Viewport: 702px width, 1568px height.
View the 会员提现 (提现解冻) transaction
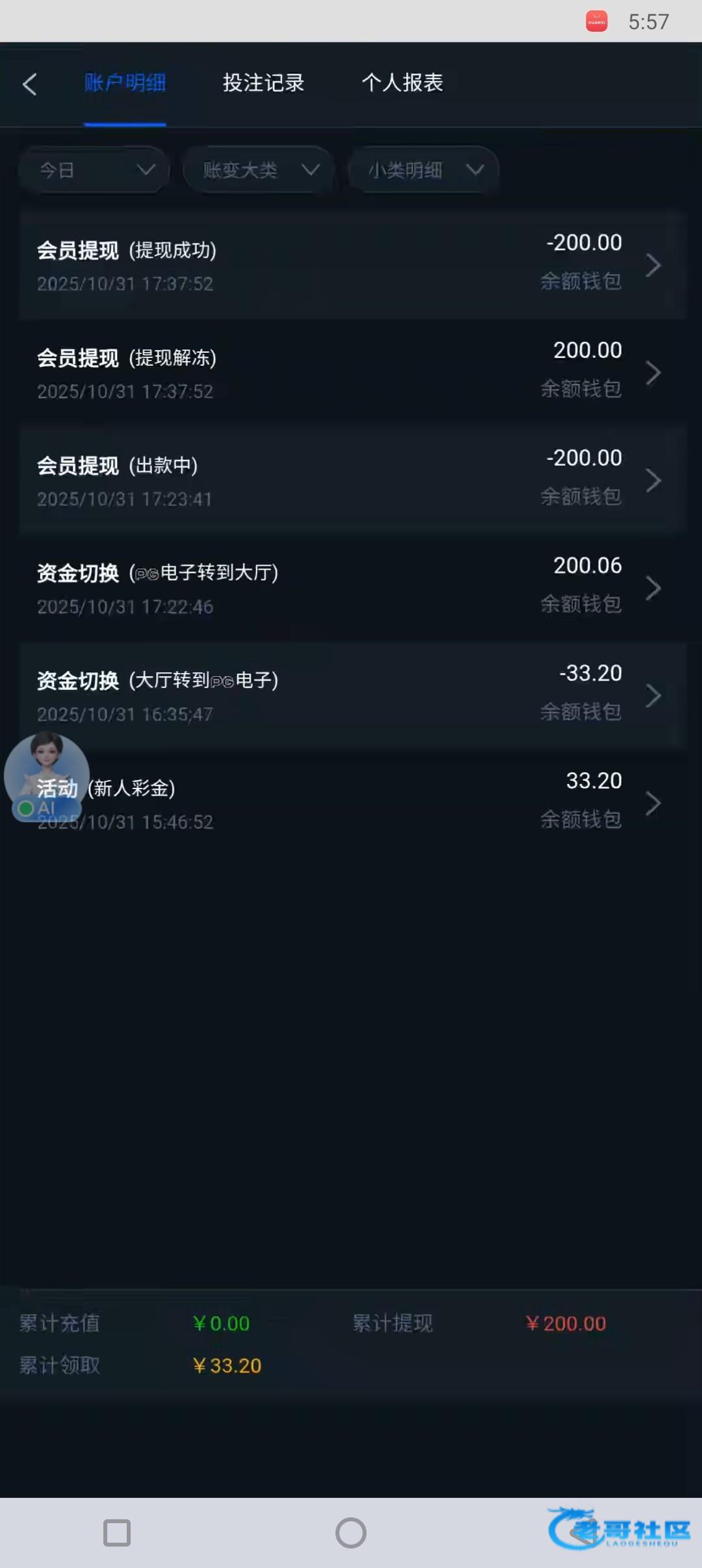click(352, 373)
